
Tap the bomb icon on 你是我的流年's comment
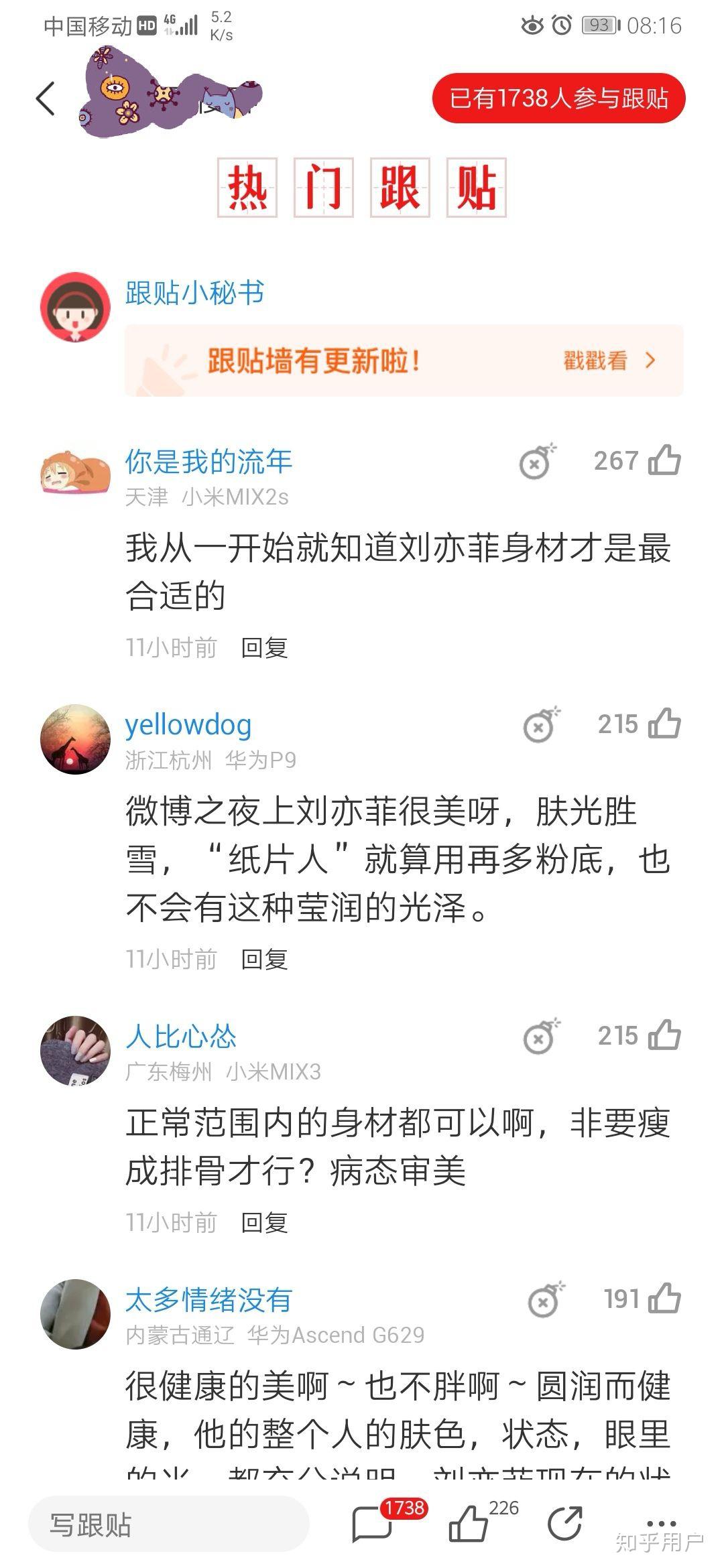538,461
